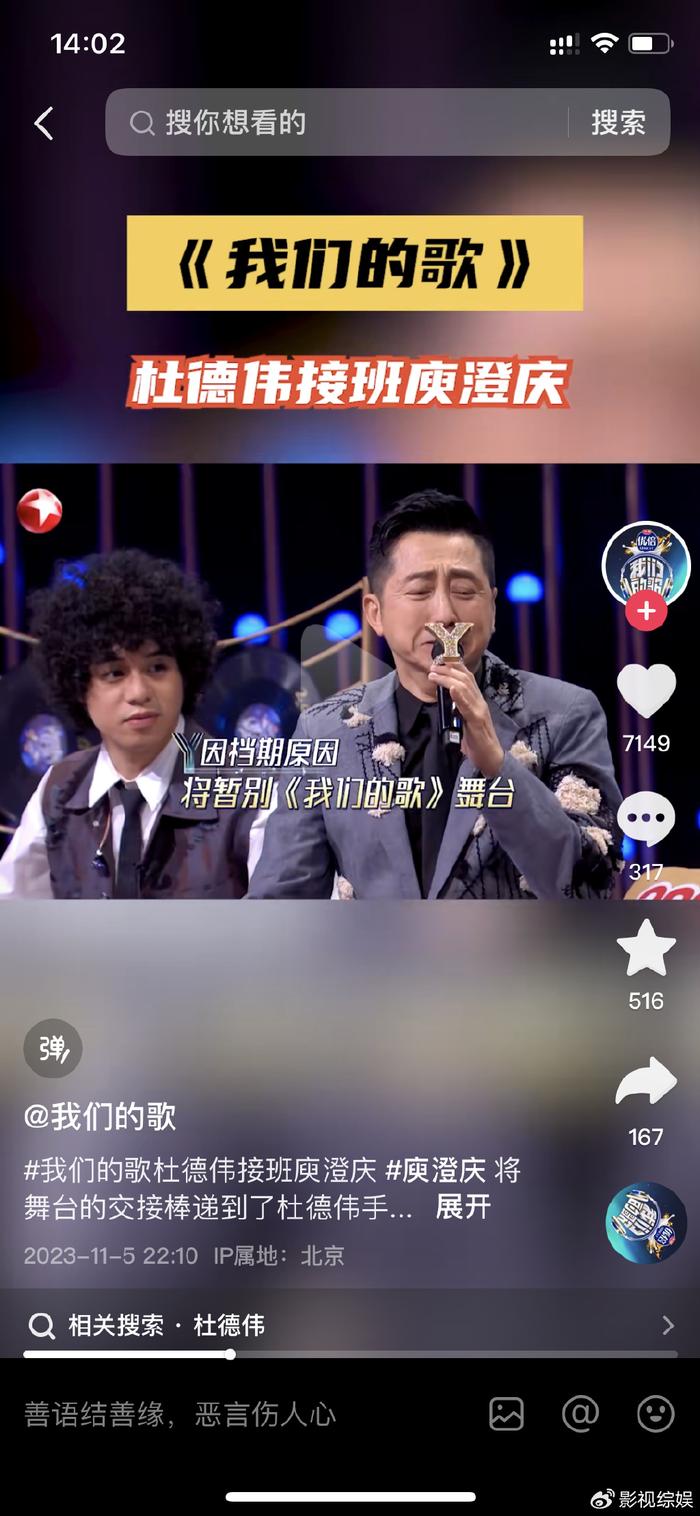
Task: Open the spinning music disc
Action: coord(646,1222)
